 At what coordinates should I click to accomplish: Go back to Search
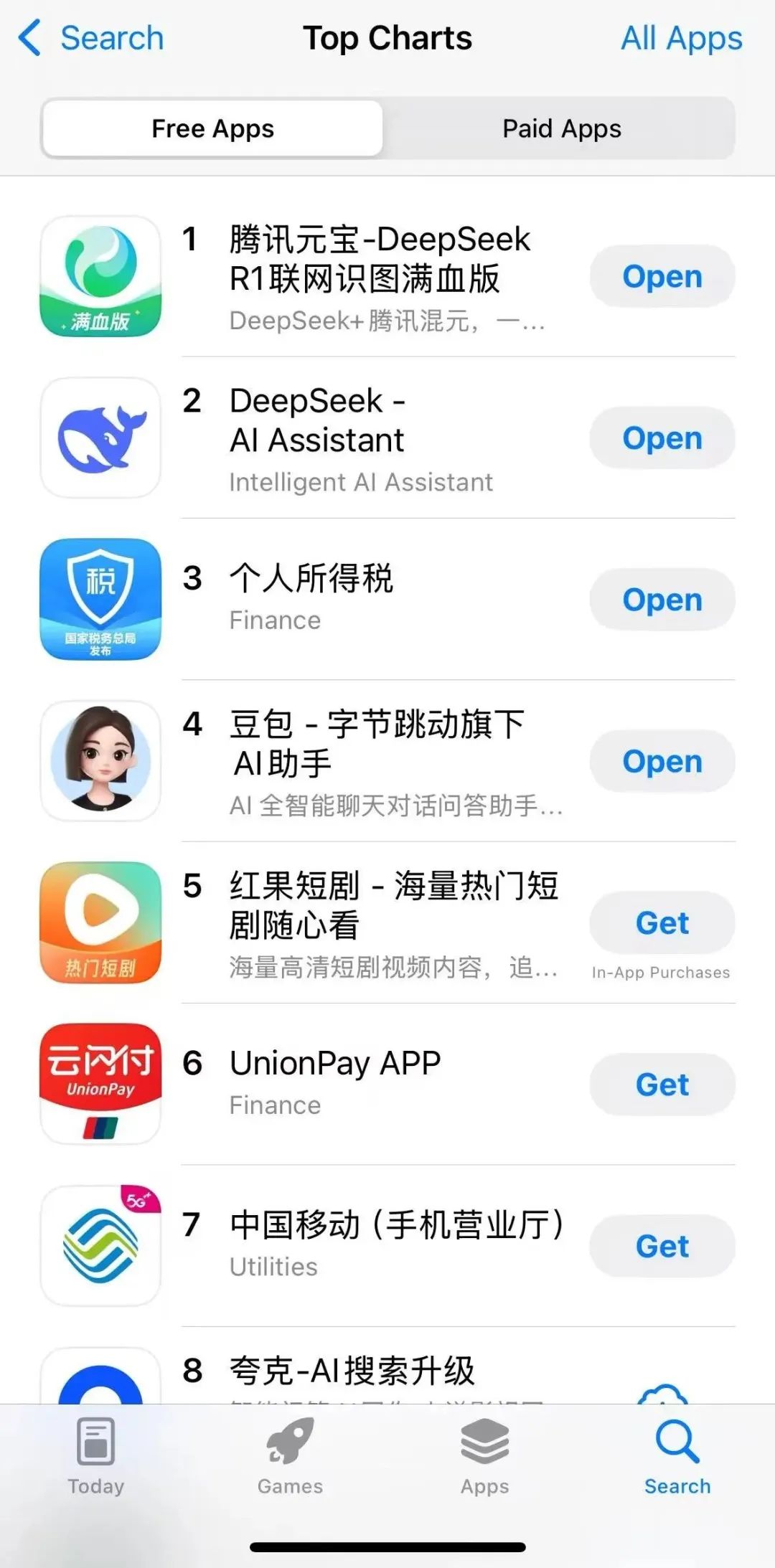tap(91, 38)
